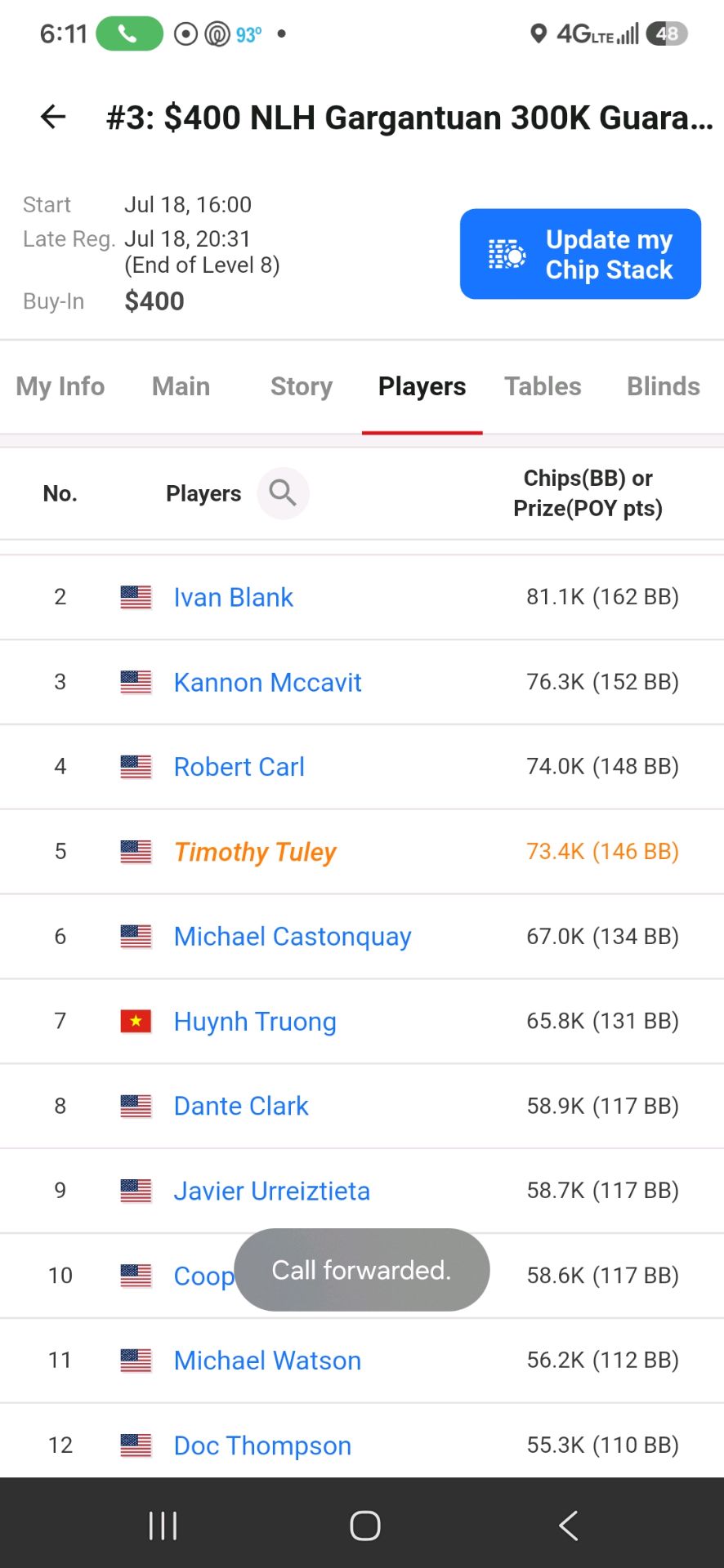
Task: Open Kannon Mccavit's player profile
Action: point(267,682)
